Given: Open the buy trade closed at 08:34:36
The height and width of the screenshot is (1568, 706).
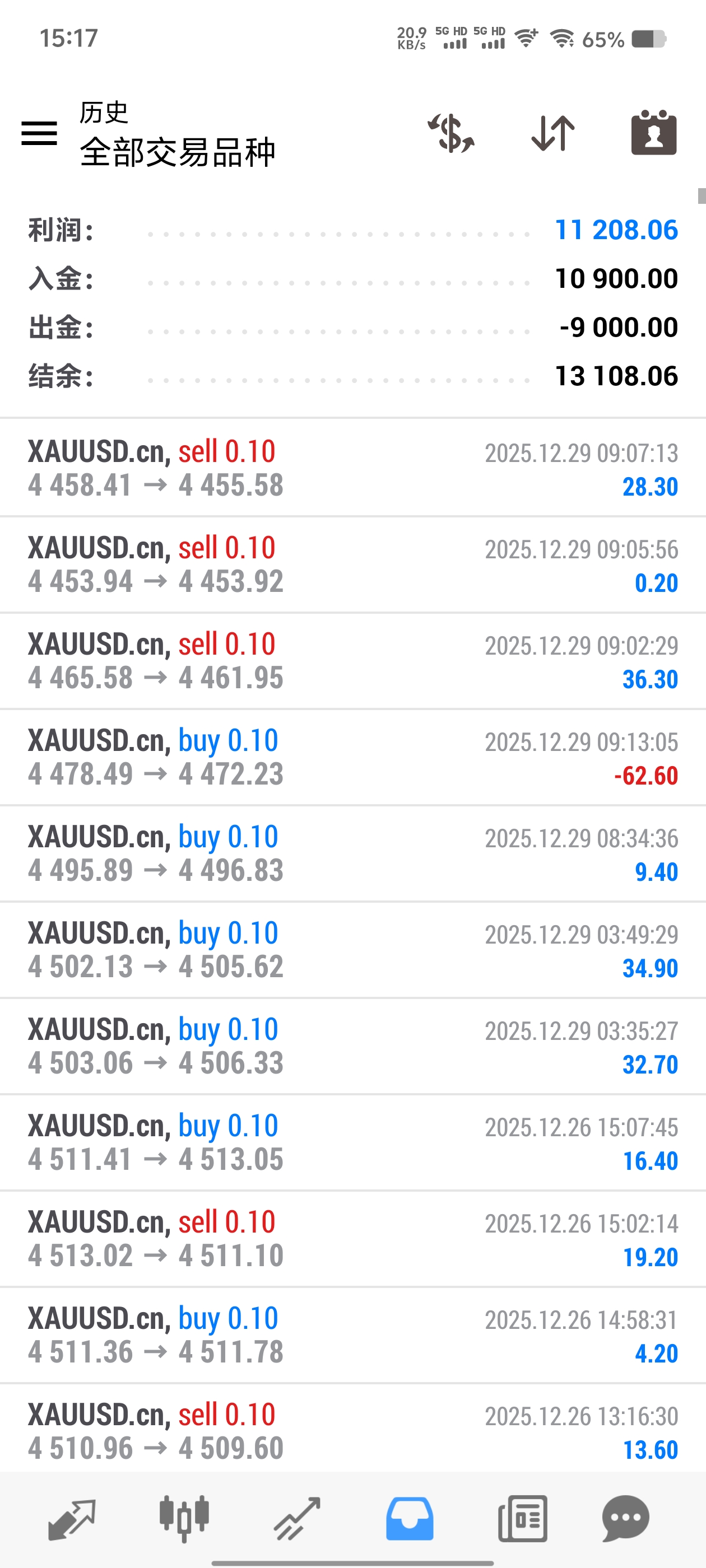Looking at the screenshot, I should (352, 853).
